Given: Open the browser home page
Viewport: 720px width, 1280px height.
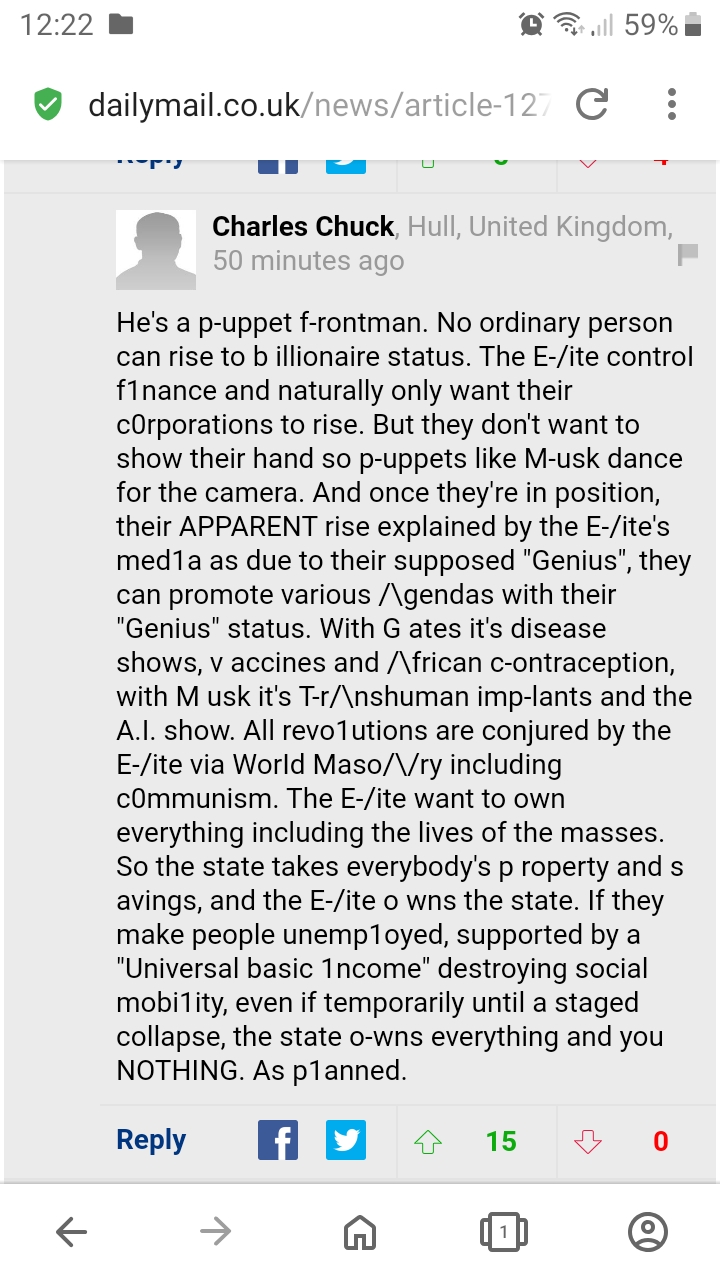Looking at the screenshot, I should pos(359,1233).
